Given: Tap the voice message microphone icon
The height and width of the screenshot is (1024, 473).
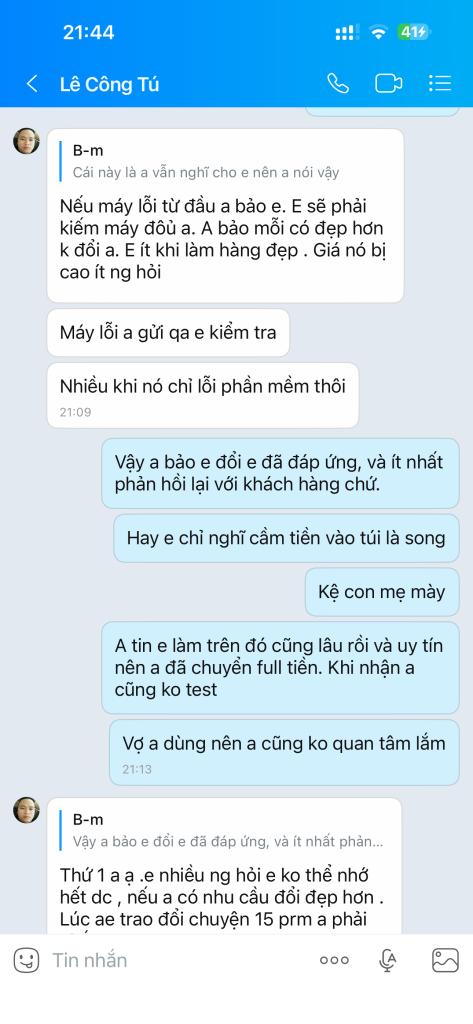Looking at the screenshot, I should [388, 960].
